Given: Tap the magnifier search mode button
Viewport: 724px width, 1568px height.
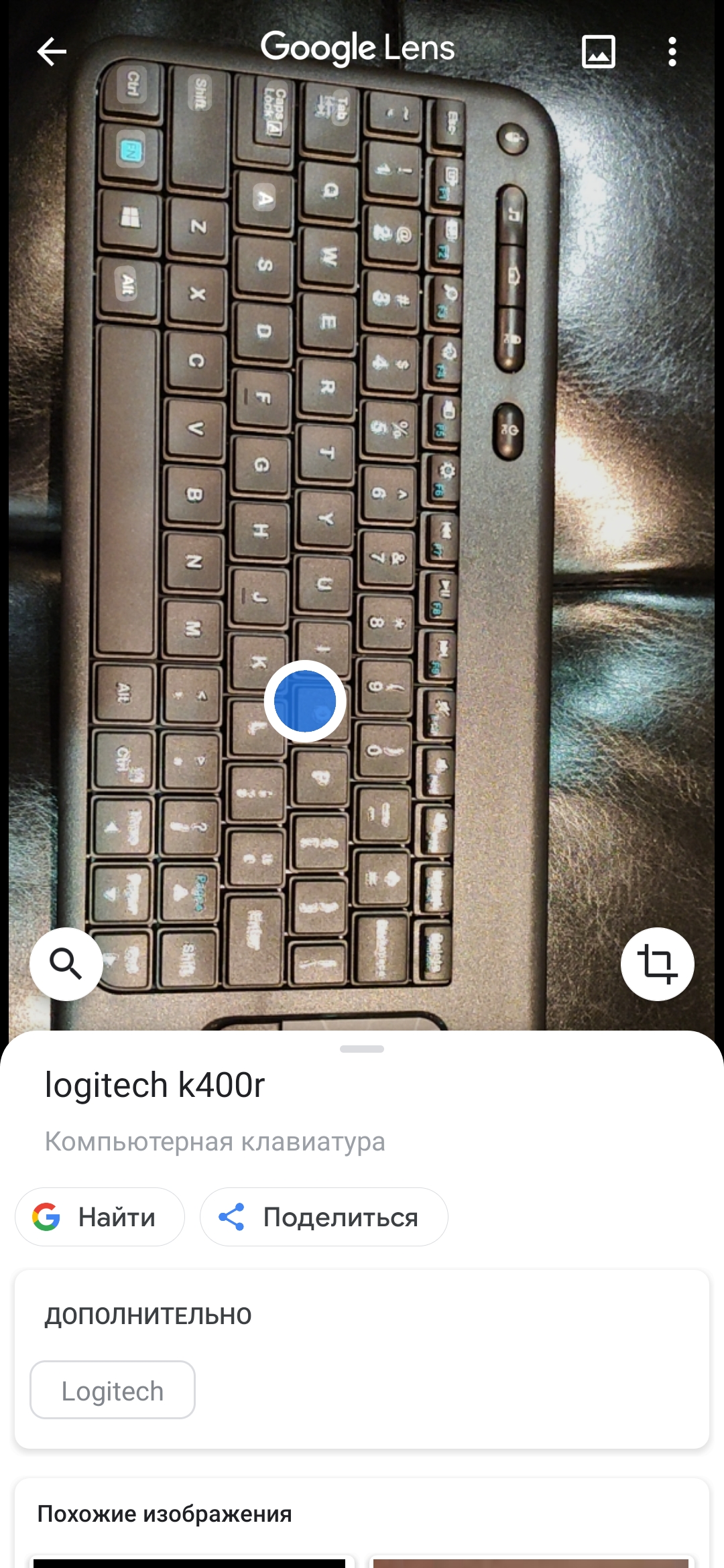Looking at the screenshot, I should click(66, 964).
